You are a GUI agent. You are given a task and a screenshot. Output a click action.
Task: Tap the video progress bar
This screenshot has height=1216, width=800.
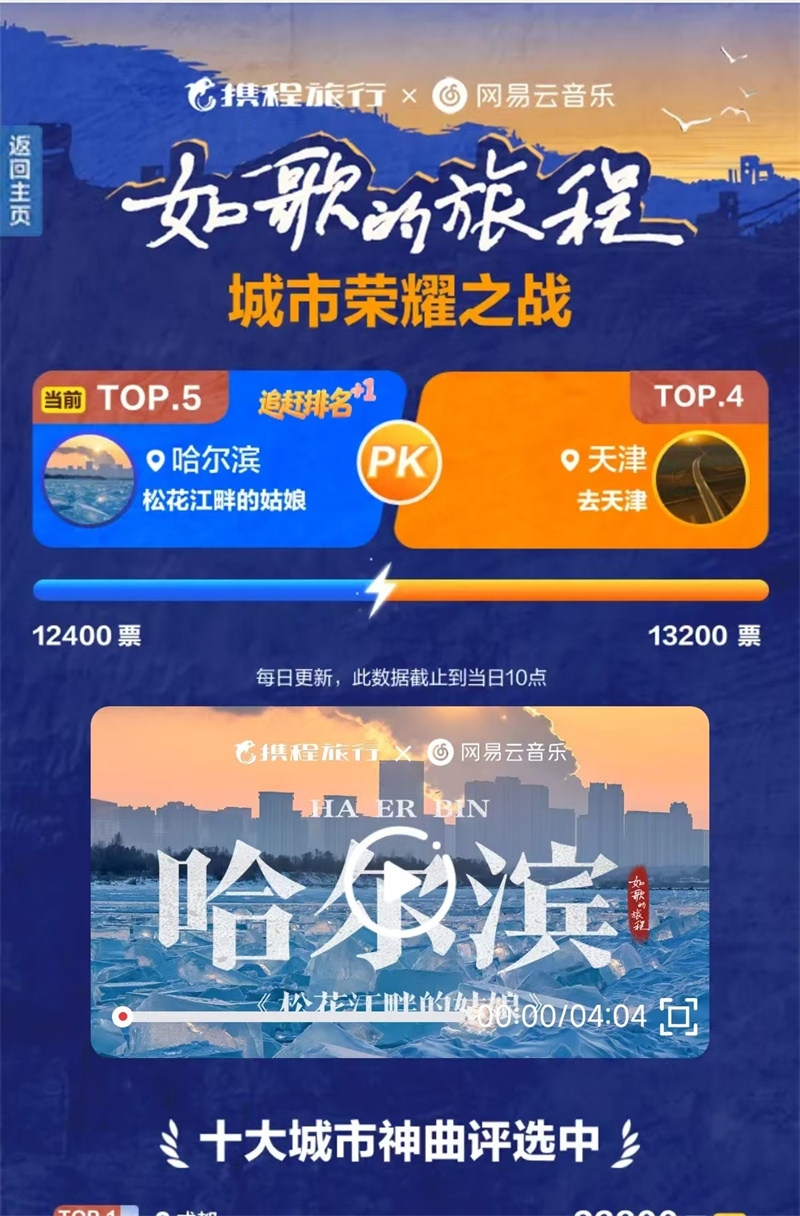[300, 1017]
